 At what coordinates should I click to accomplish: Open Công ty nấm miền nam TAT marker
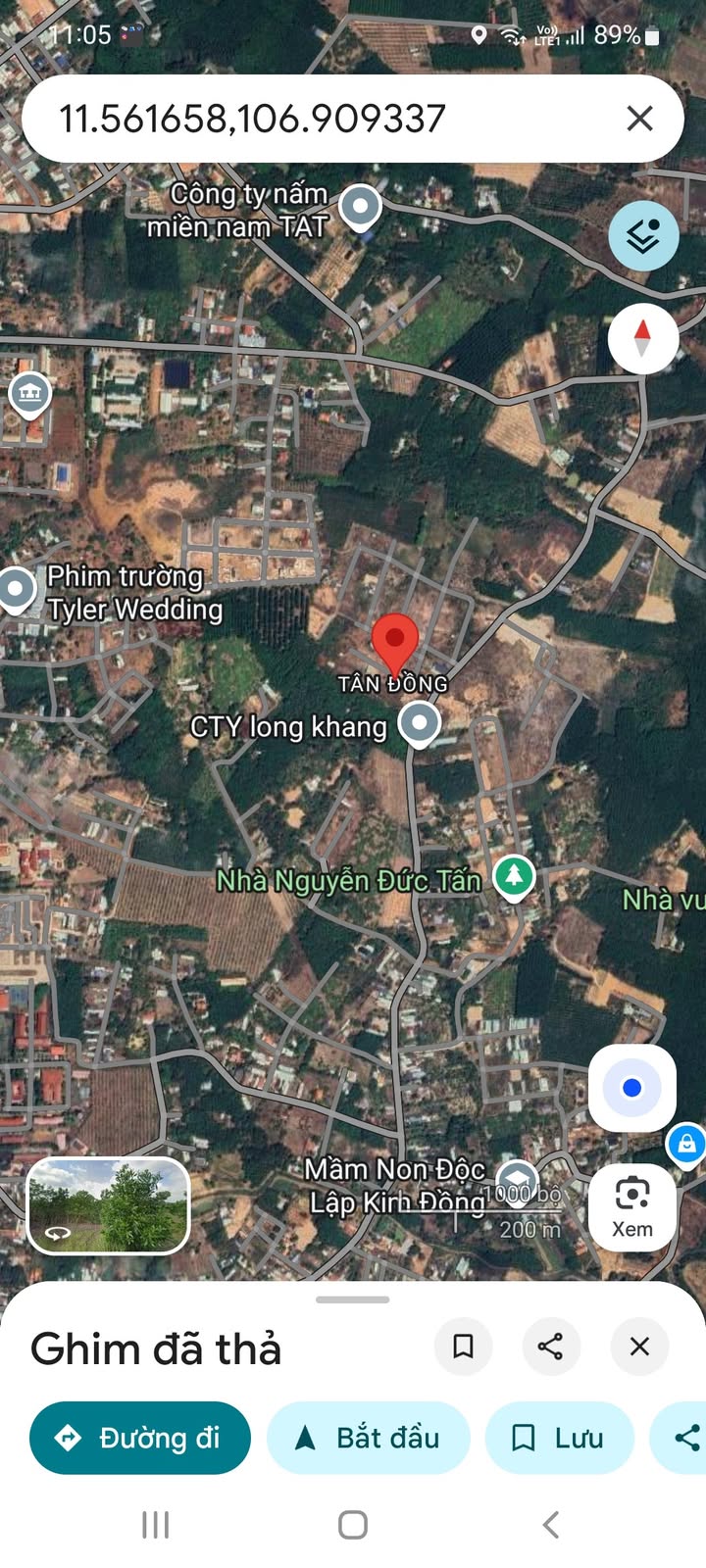pyautogui.click(x=360, y=207)
